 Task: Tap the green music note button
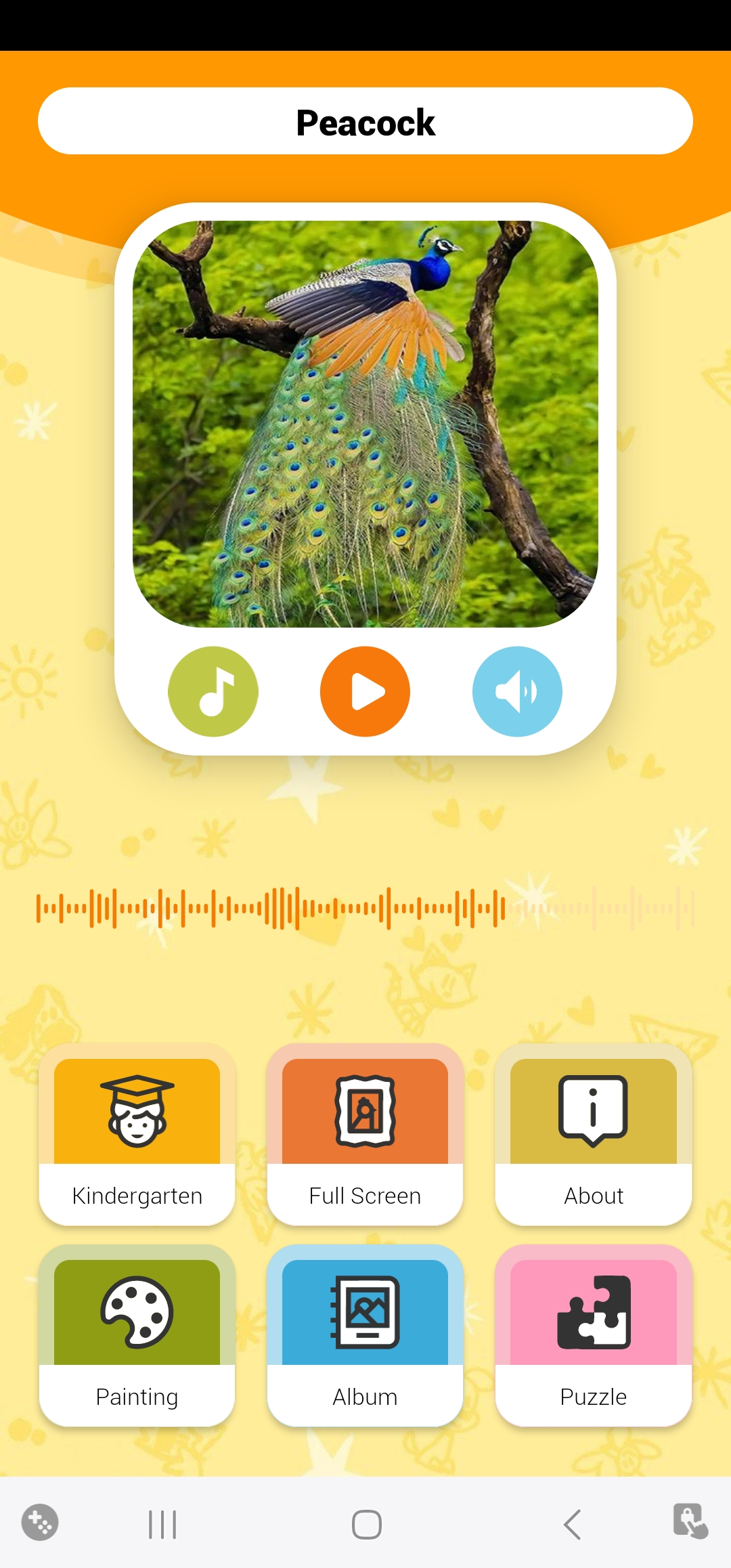(x=213, y=691)
